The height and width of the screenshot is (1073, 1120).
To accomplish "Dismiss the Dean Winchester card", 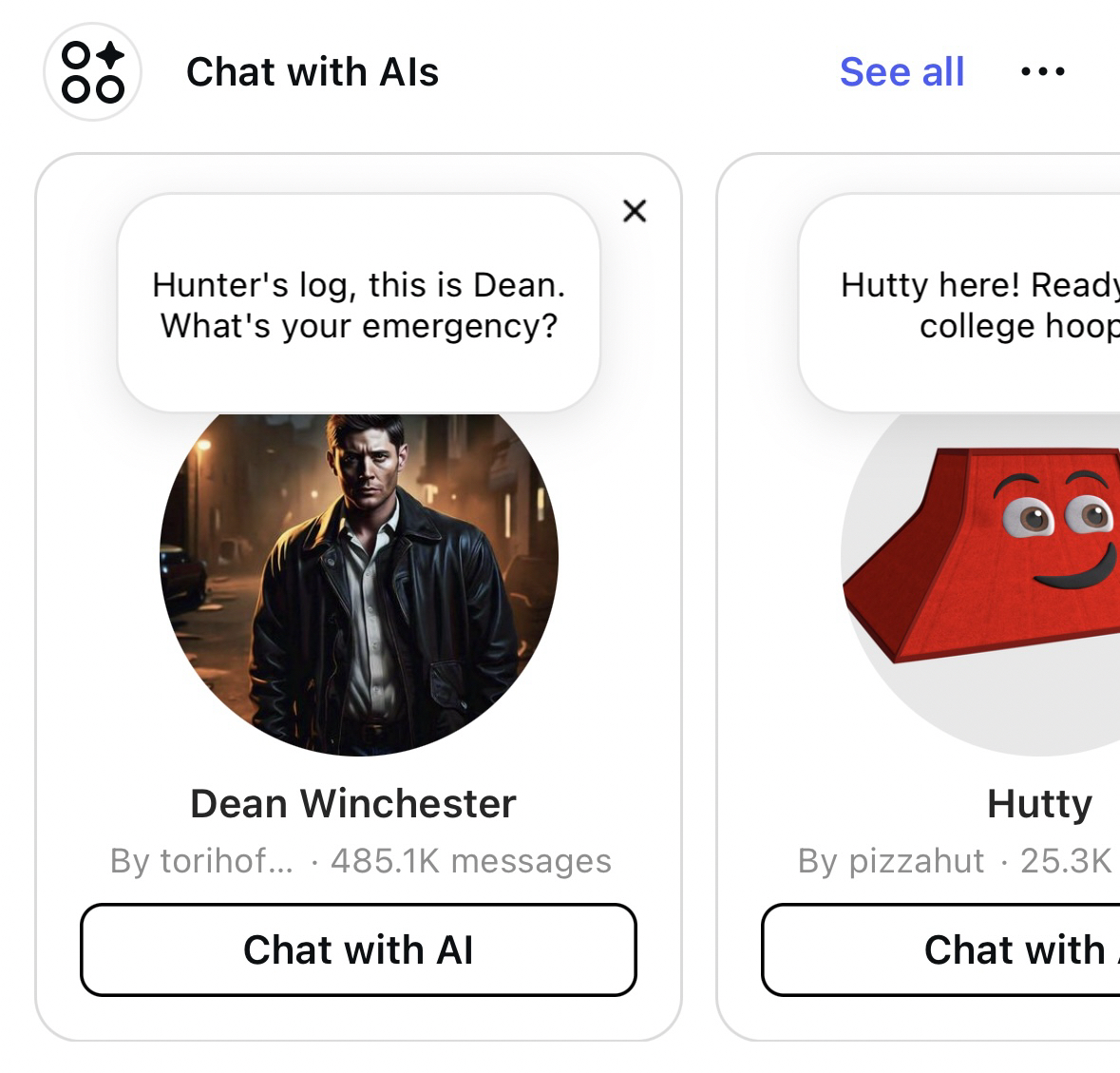I will 635,210.
